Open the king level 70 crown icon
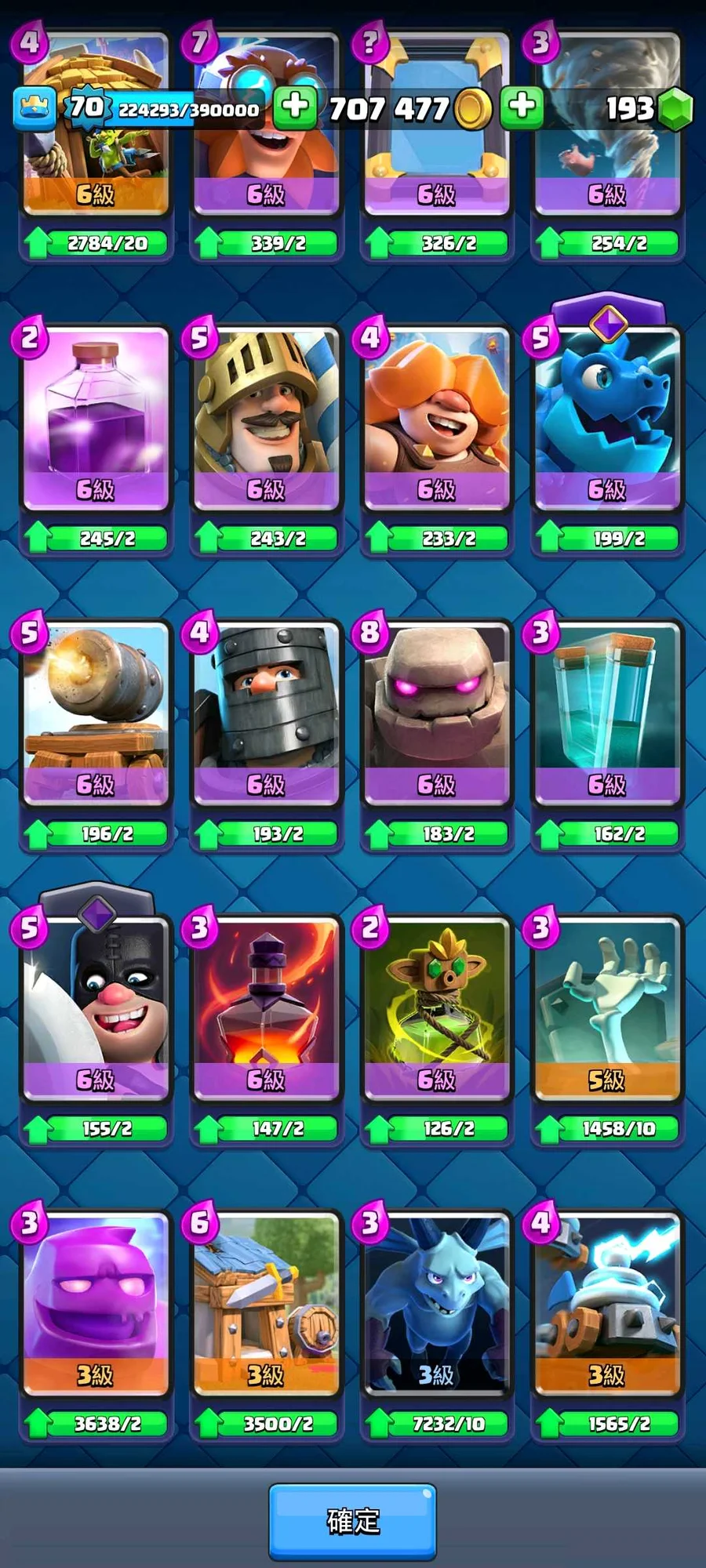Screen dimensions: 706x1568 pos(35,107)
